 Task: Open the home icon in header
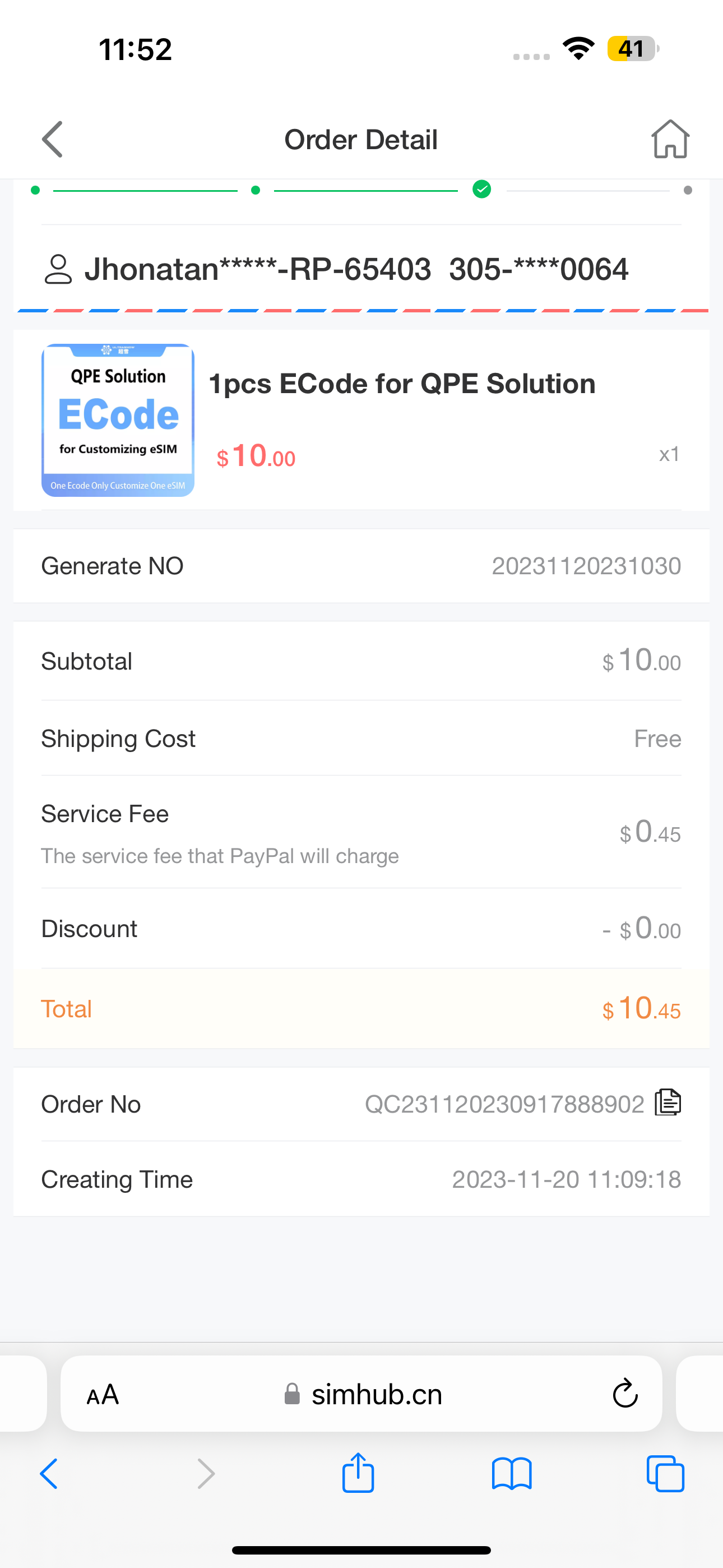[670, 140]
